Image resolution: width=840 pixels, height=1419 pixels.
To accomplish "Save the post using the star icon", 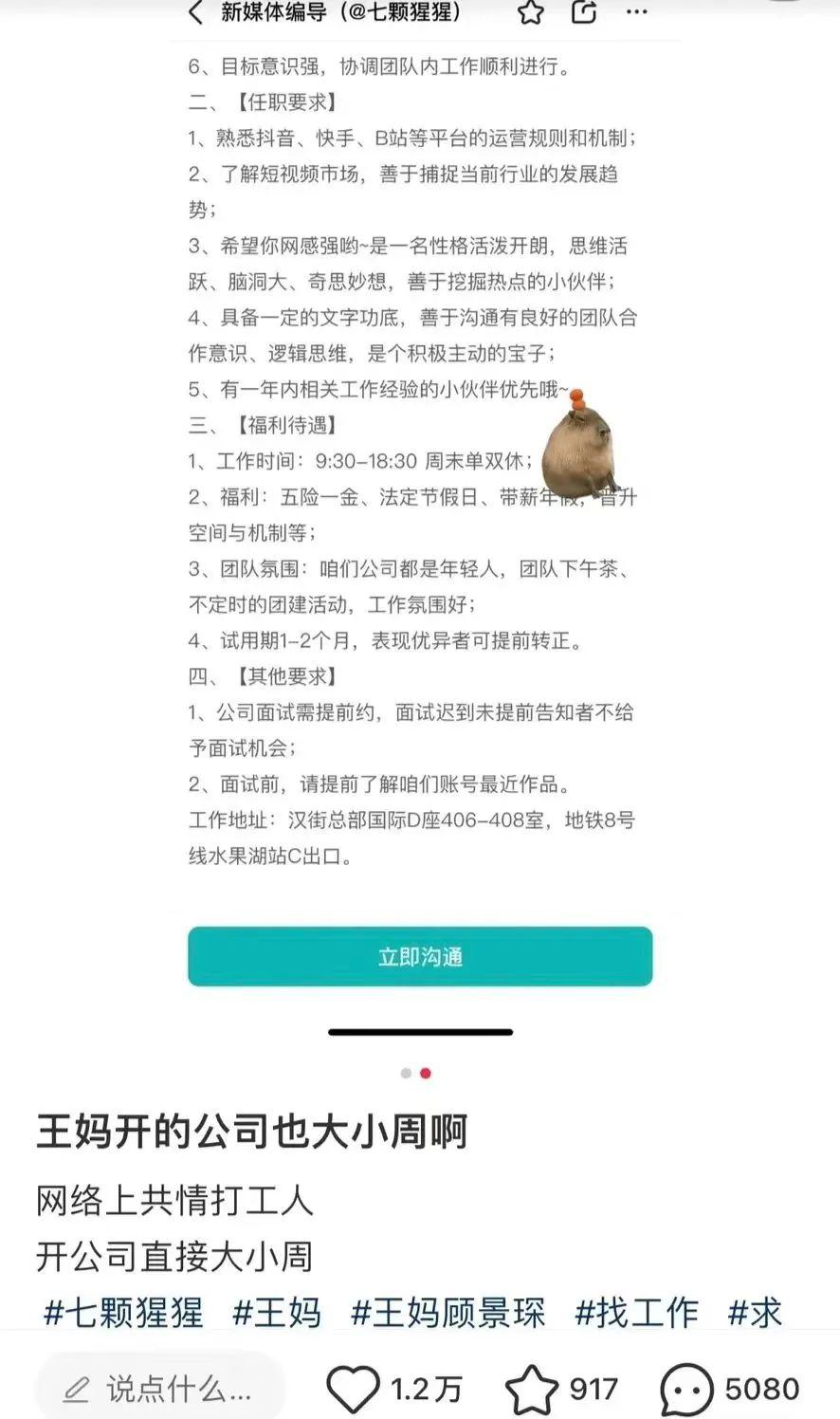I will 531,1390.
